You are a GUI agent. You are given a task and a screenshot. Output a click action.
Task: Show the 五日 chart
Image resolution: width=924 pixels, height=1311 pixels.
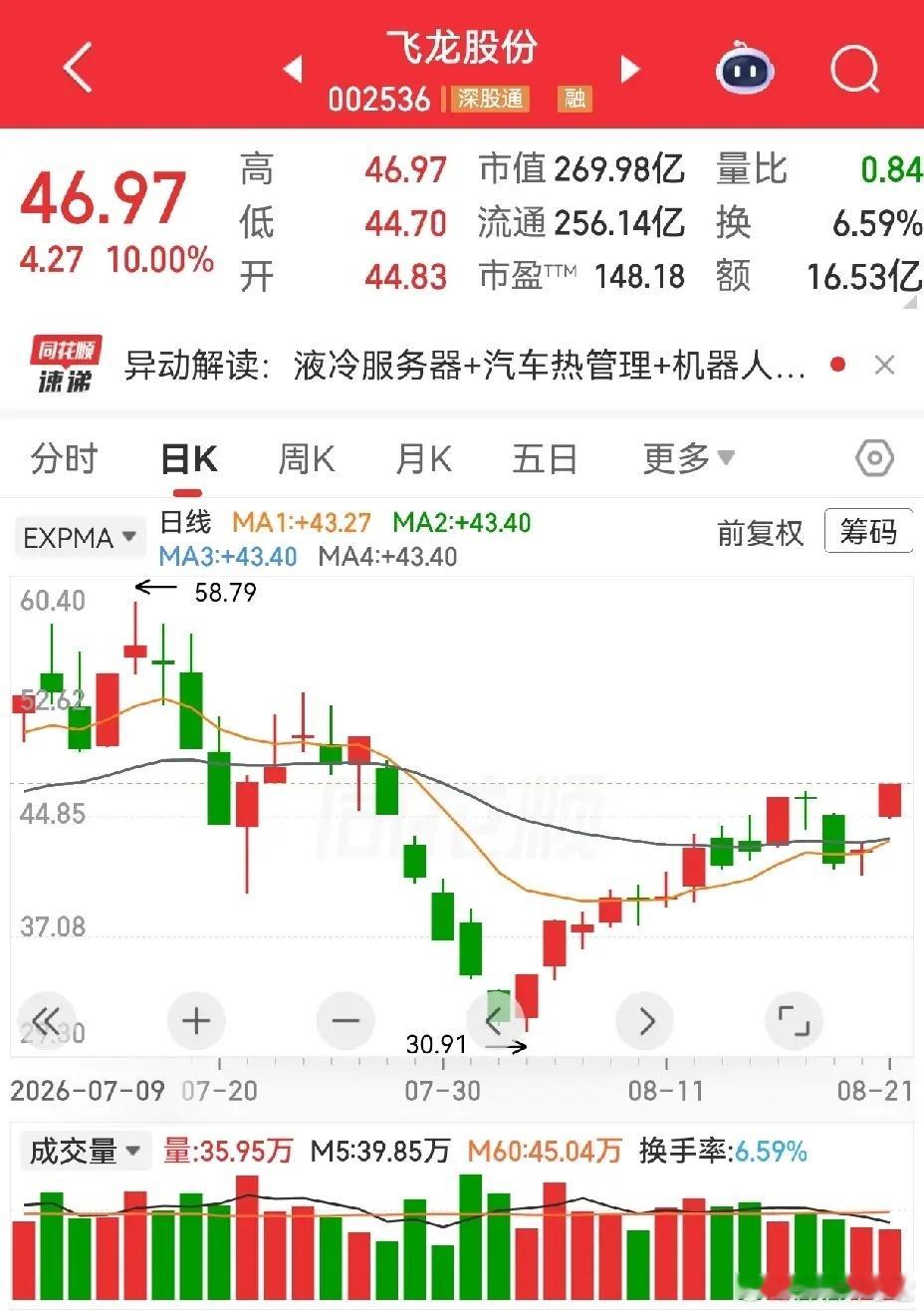click(x=545, y=459)
